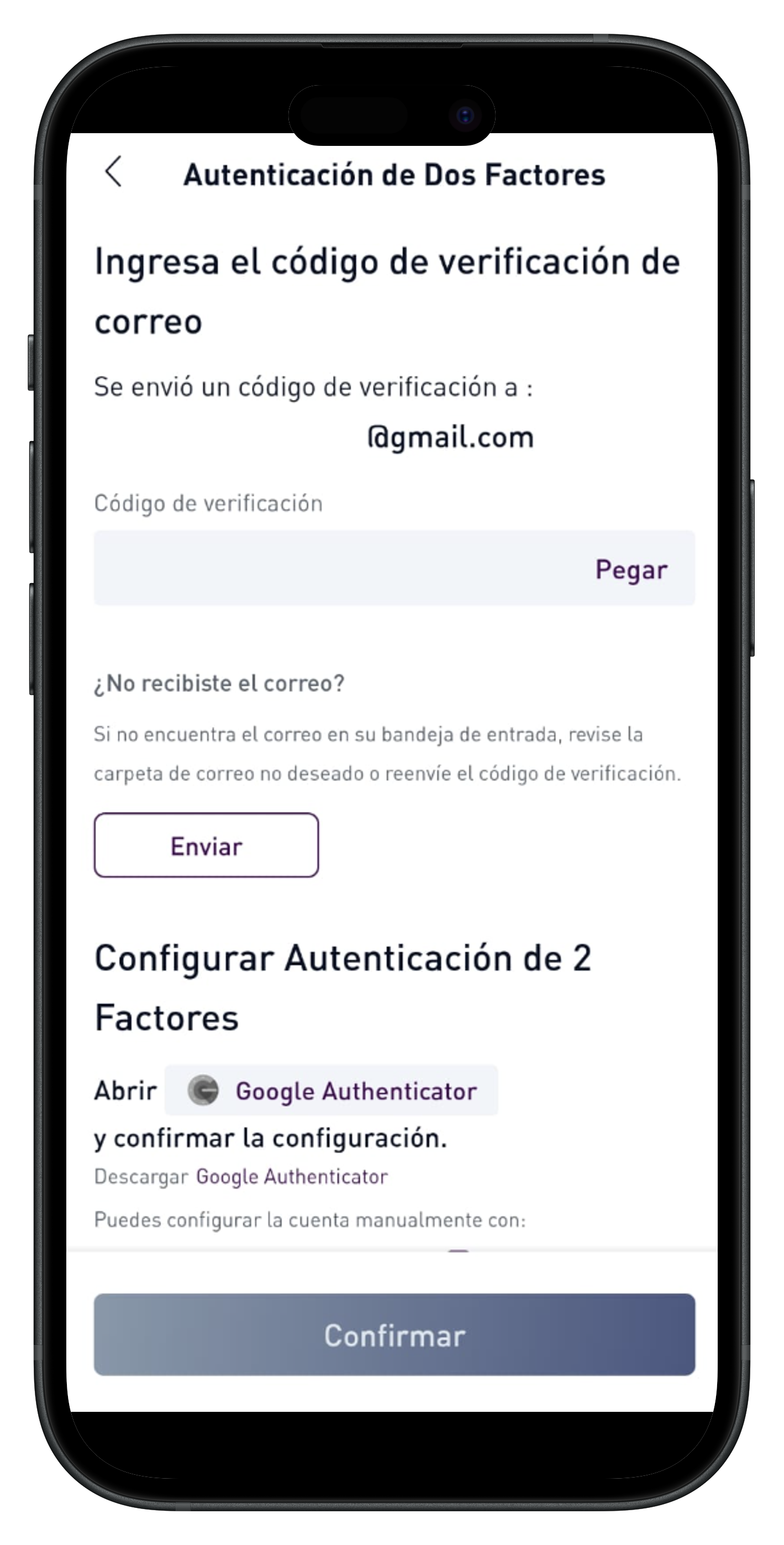
Task: Go back using the arrow
Action: coord(113,172)
